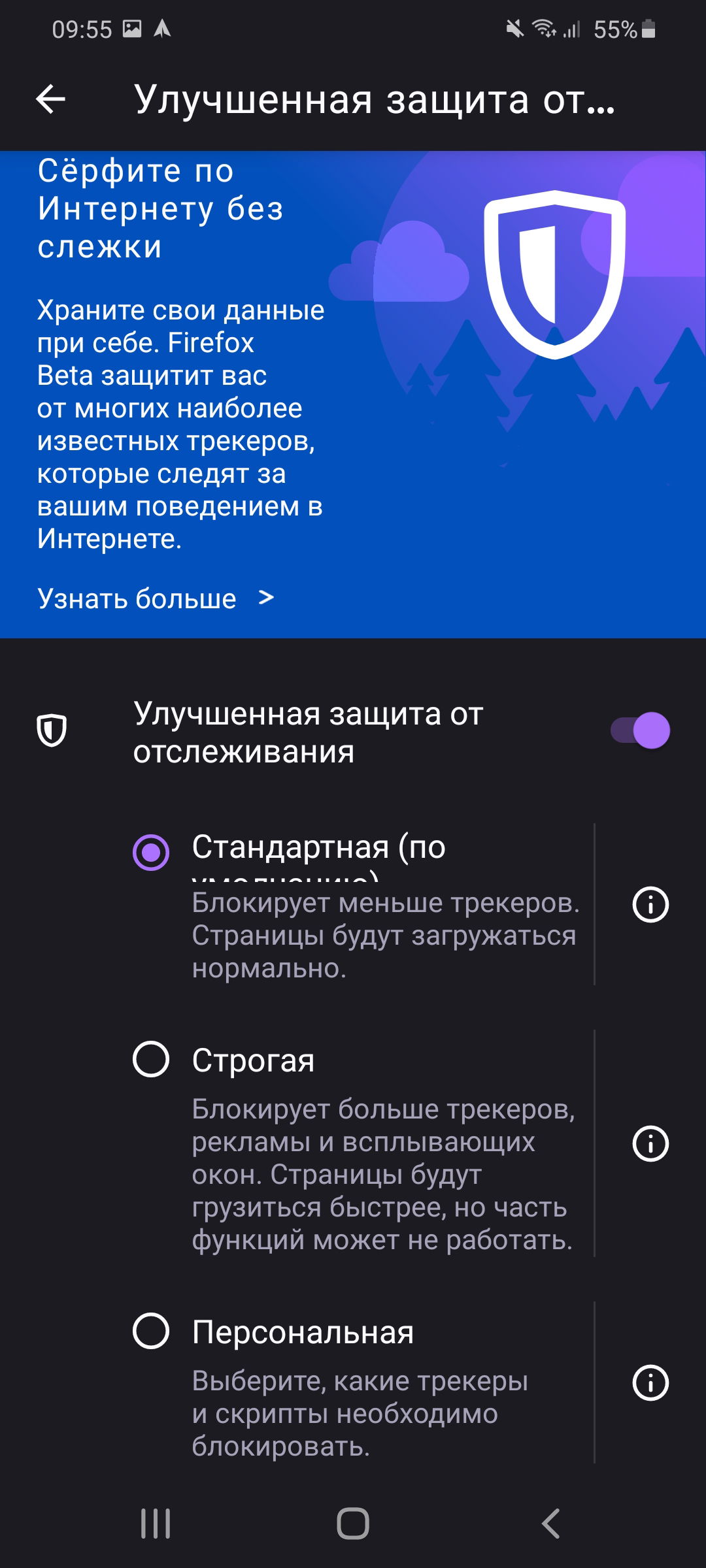
Task: Go to the home screen
Action: [x=353, y=1524]
